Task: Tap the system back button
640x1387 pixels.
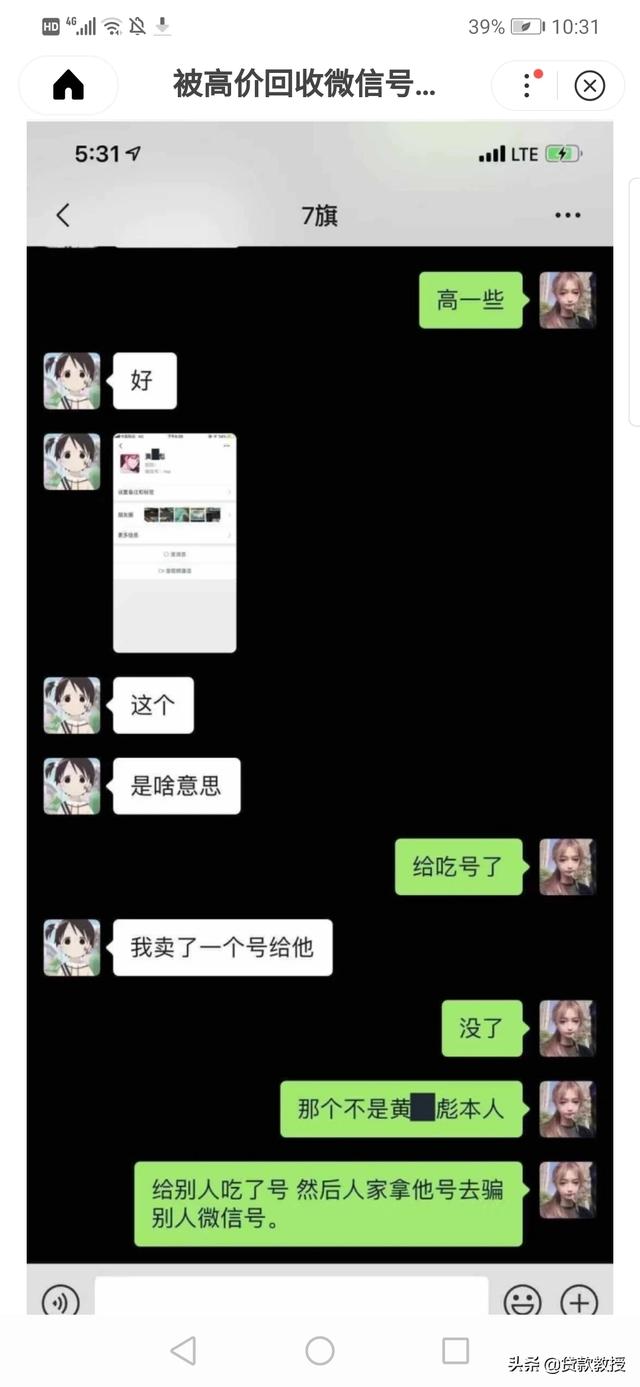Action: coord(183,1351)
